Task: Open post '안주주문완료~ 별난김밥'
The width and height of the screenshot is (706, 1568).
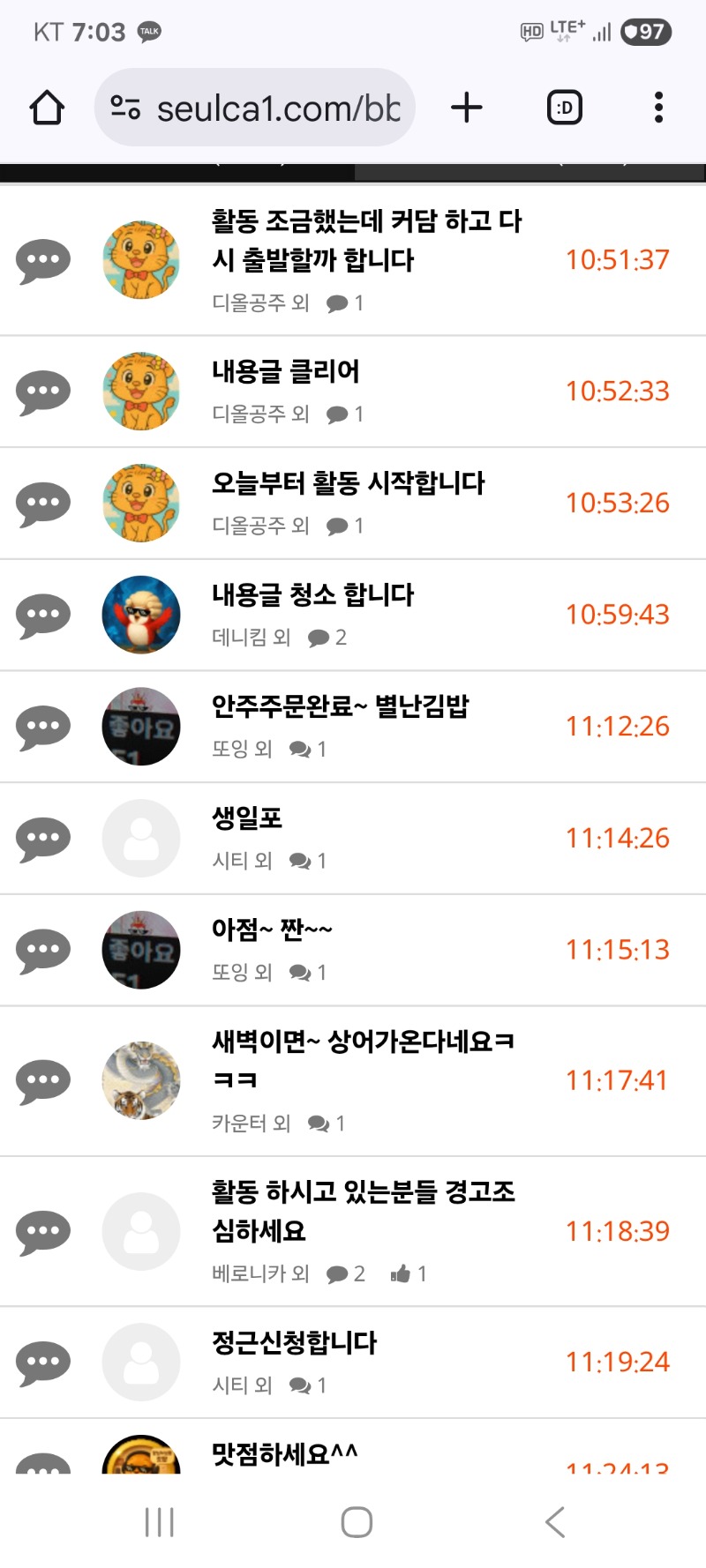Action: pos(340,706)
